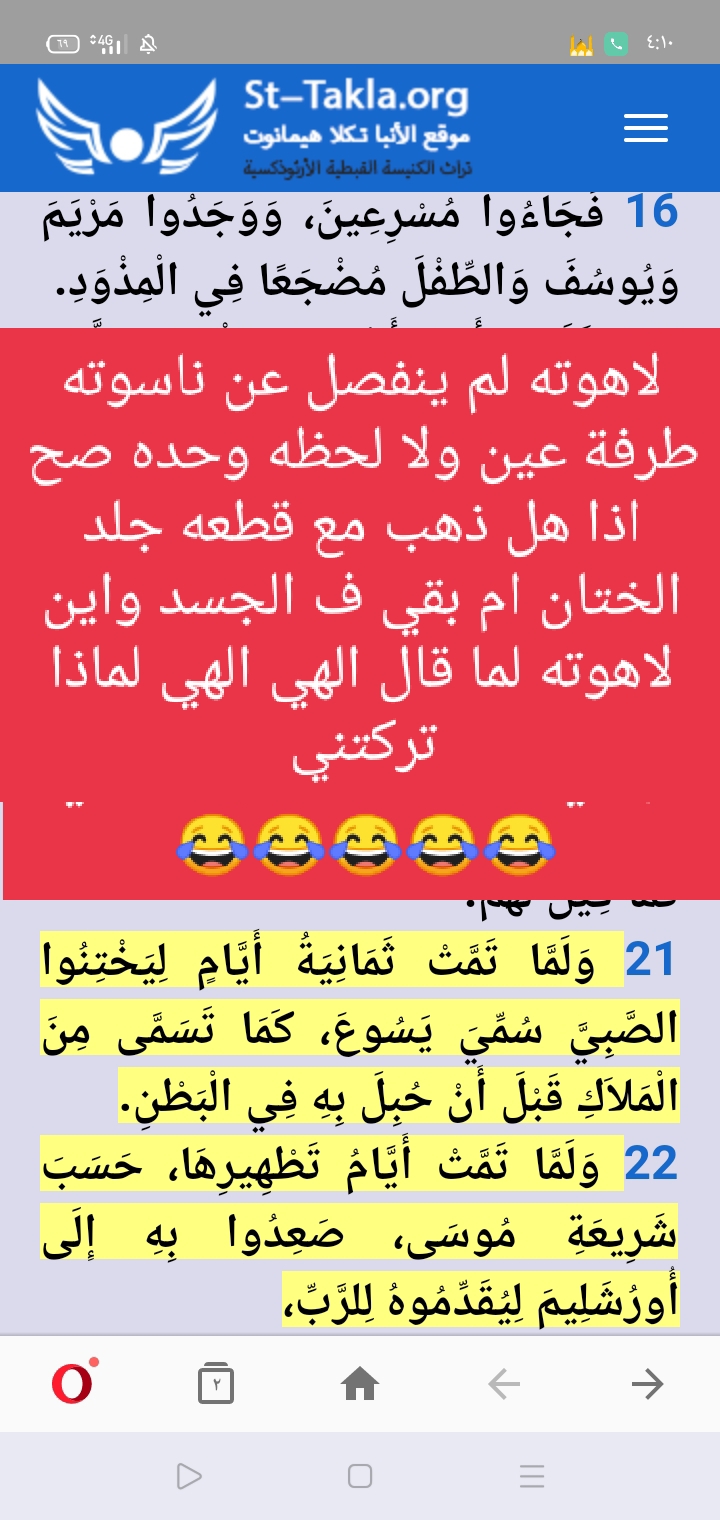720x1520 pixels.
Task: Navigate back to the previous page
Action: 504,1384
